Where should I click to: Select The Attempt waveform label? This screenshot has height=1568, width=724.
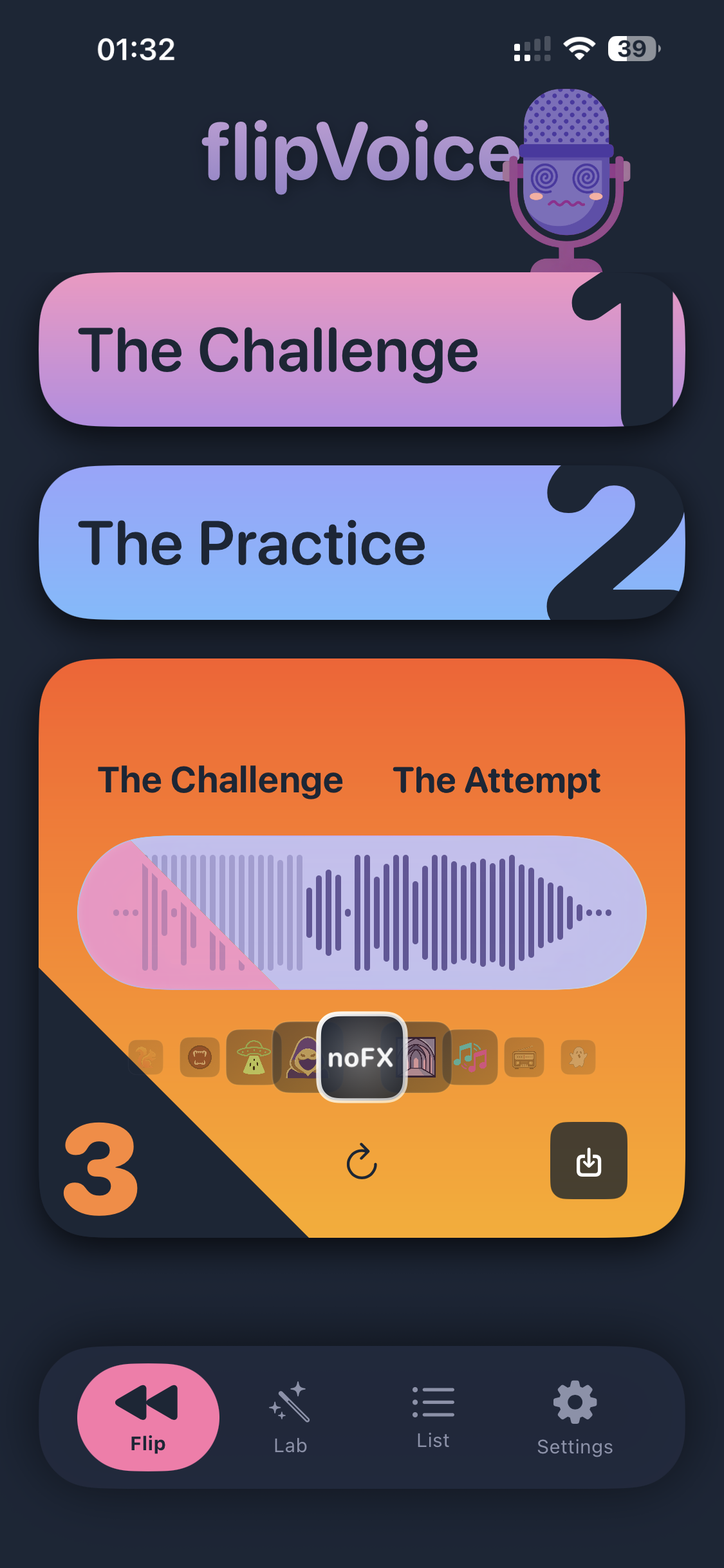(496, 780)
